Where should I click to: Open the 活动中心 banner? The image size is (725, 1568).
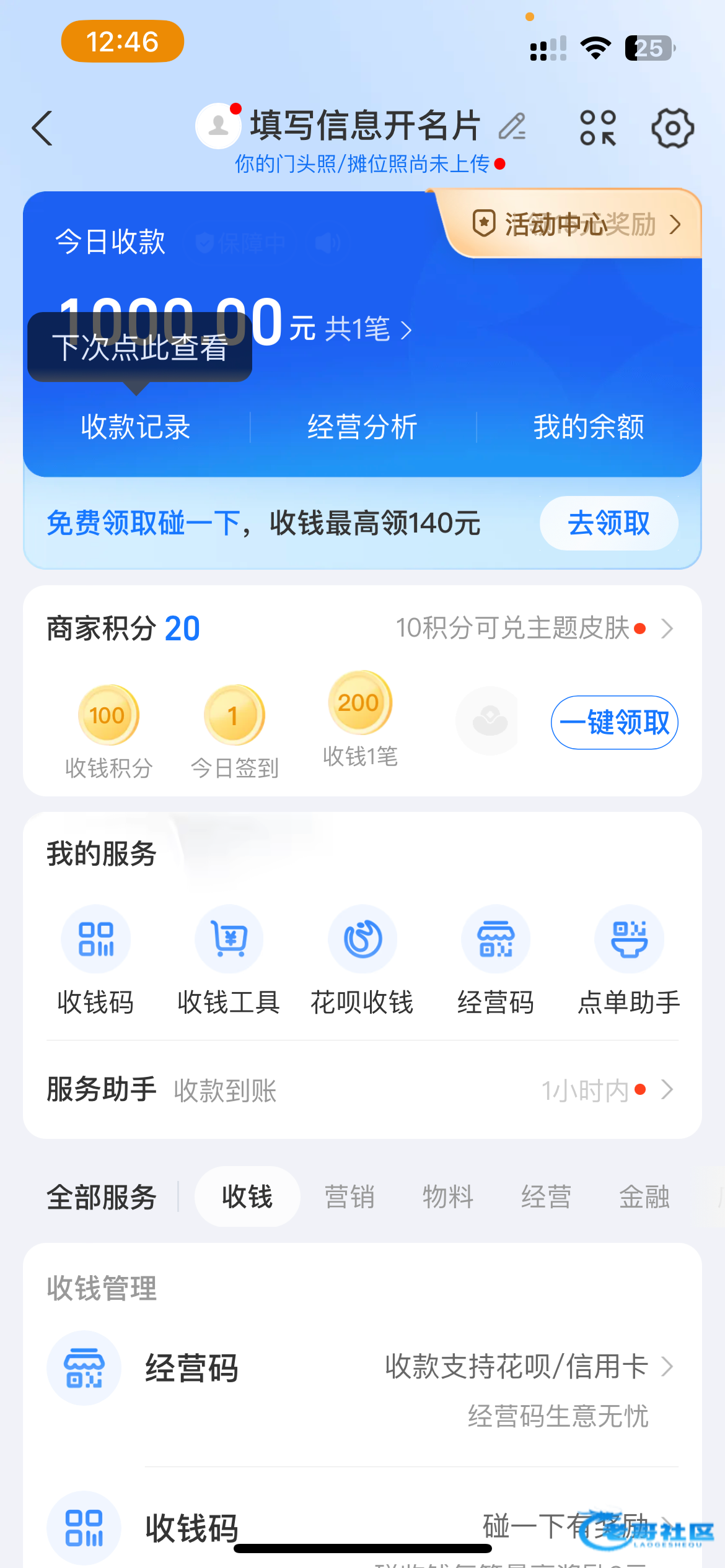pyautogui.click(x=576, y=224)
